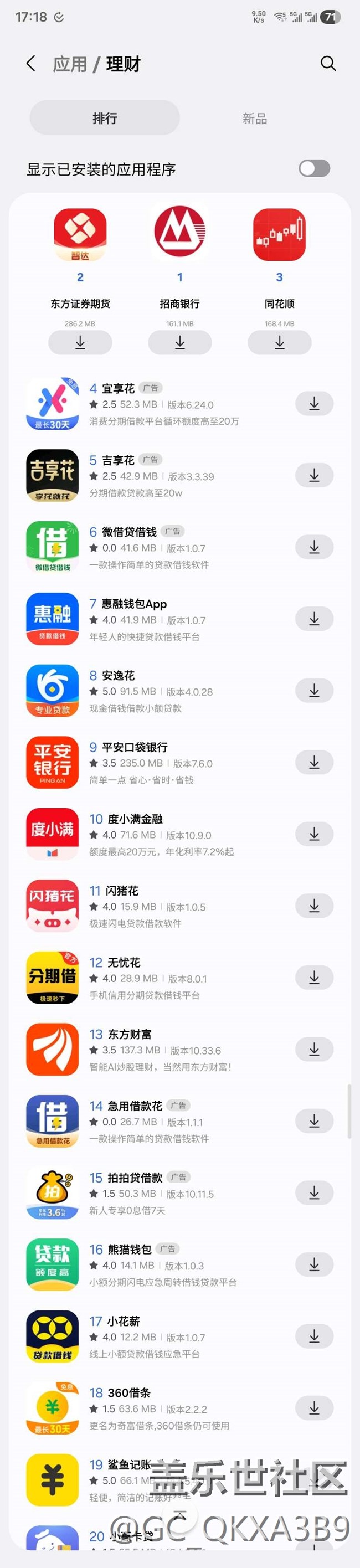Open the search icon in the top bar
Screen dimensions: 360x1568
(x=328, y=63)
